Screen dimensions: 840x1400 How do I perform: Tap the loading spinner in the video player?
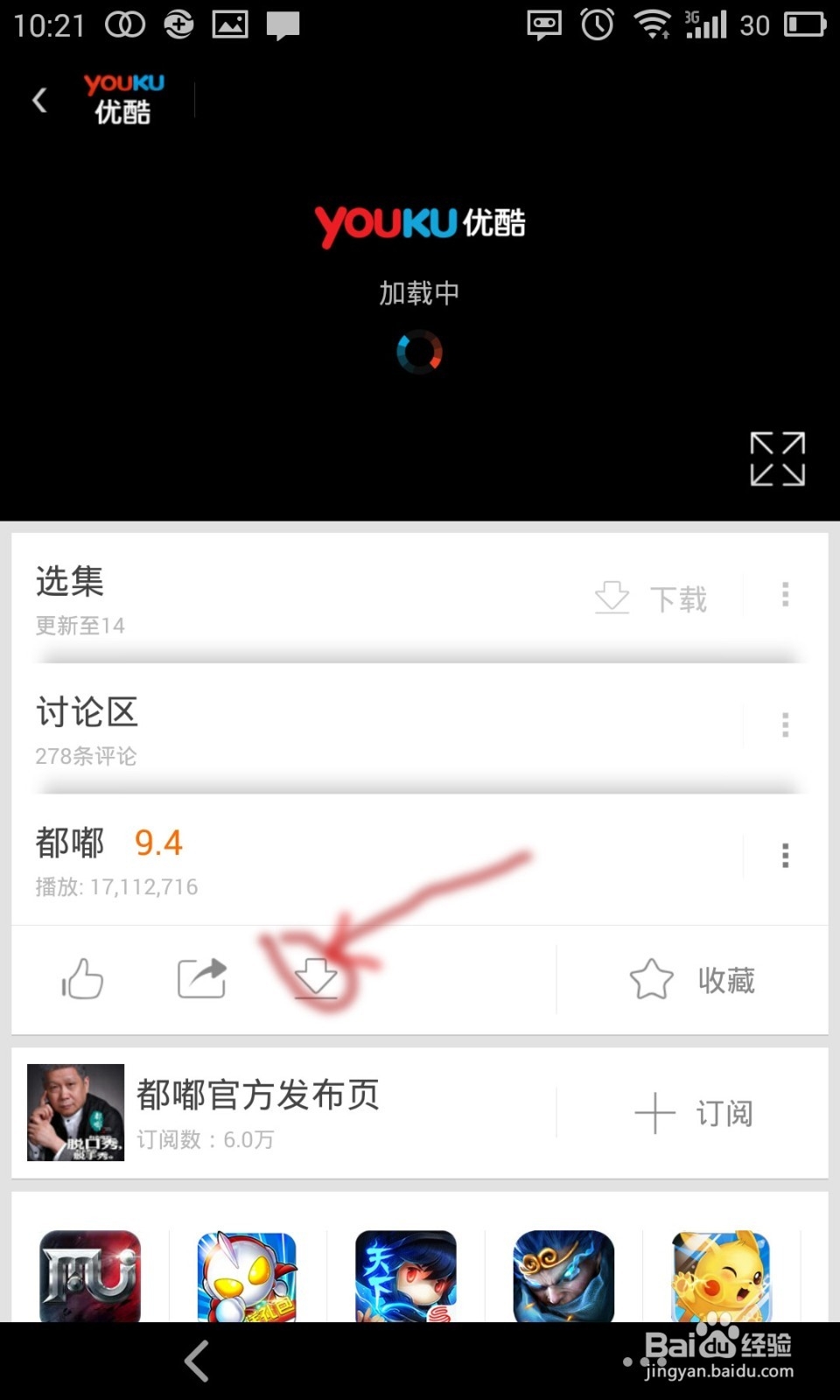coord(419,352)
